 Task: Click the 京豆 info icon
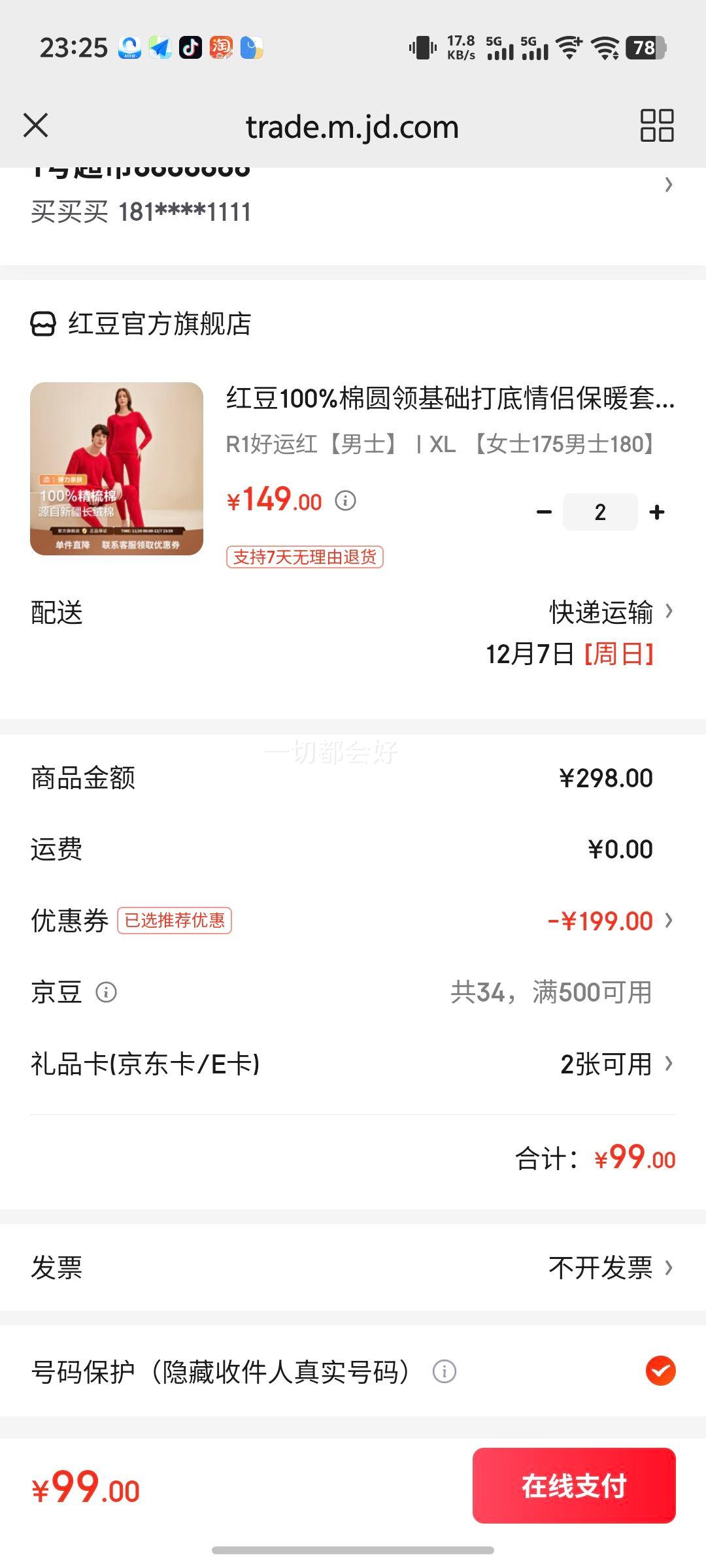pos(105,992)
